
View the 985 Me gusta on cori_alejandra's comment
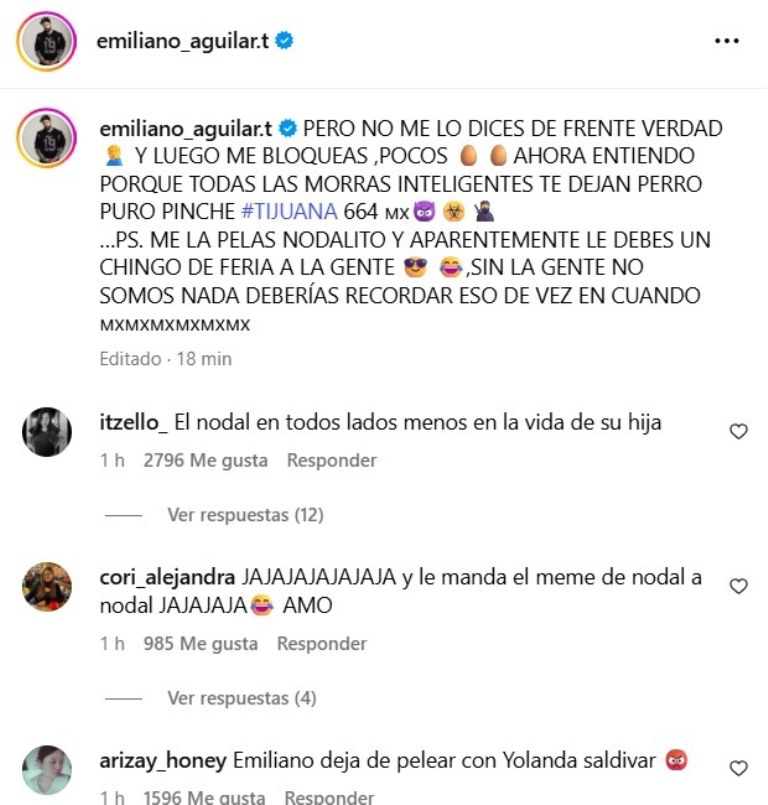(x=200, y=644)
